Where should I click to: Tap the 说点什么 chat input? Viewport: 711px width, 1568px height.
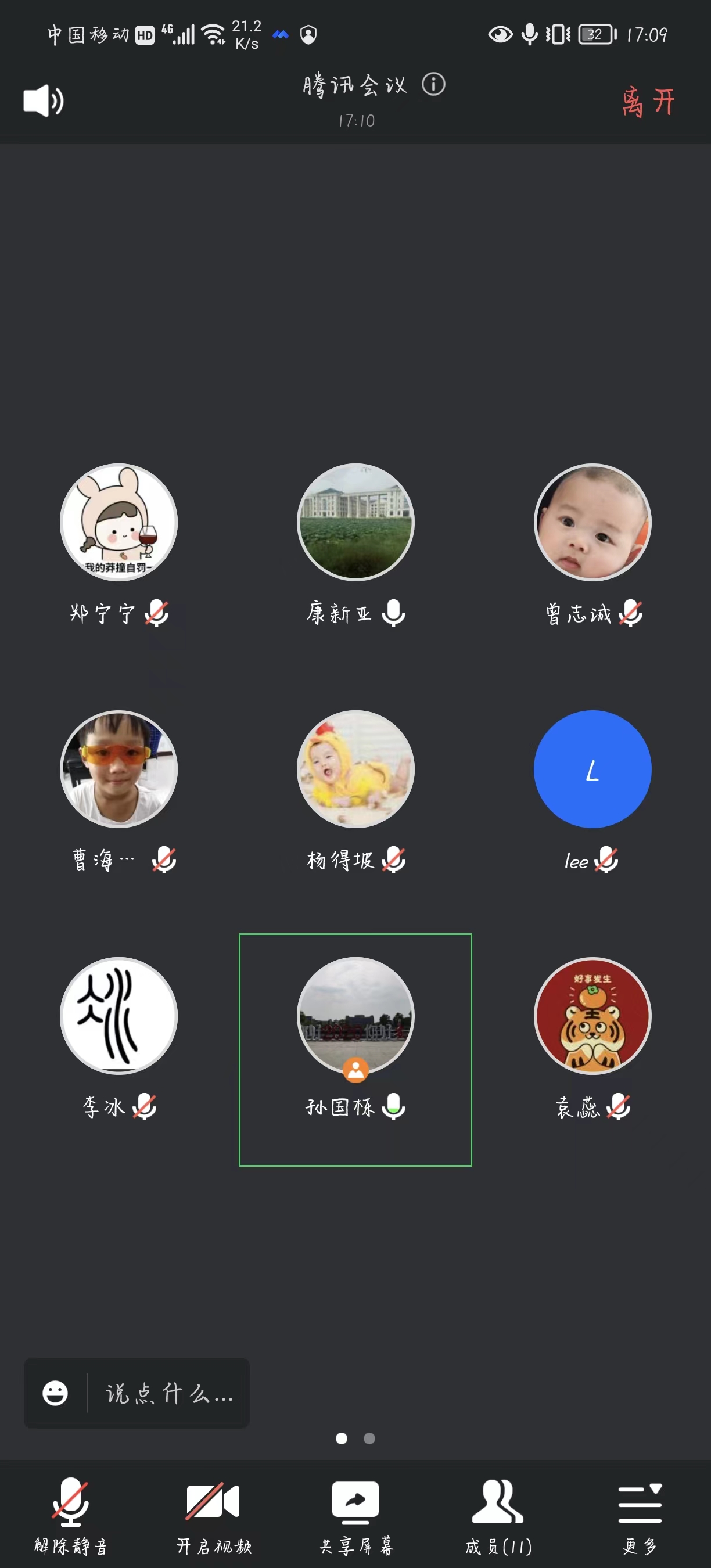tap(168, 1393)
